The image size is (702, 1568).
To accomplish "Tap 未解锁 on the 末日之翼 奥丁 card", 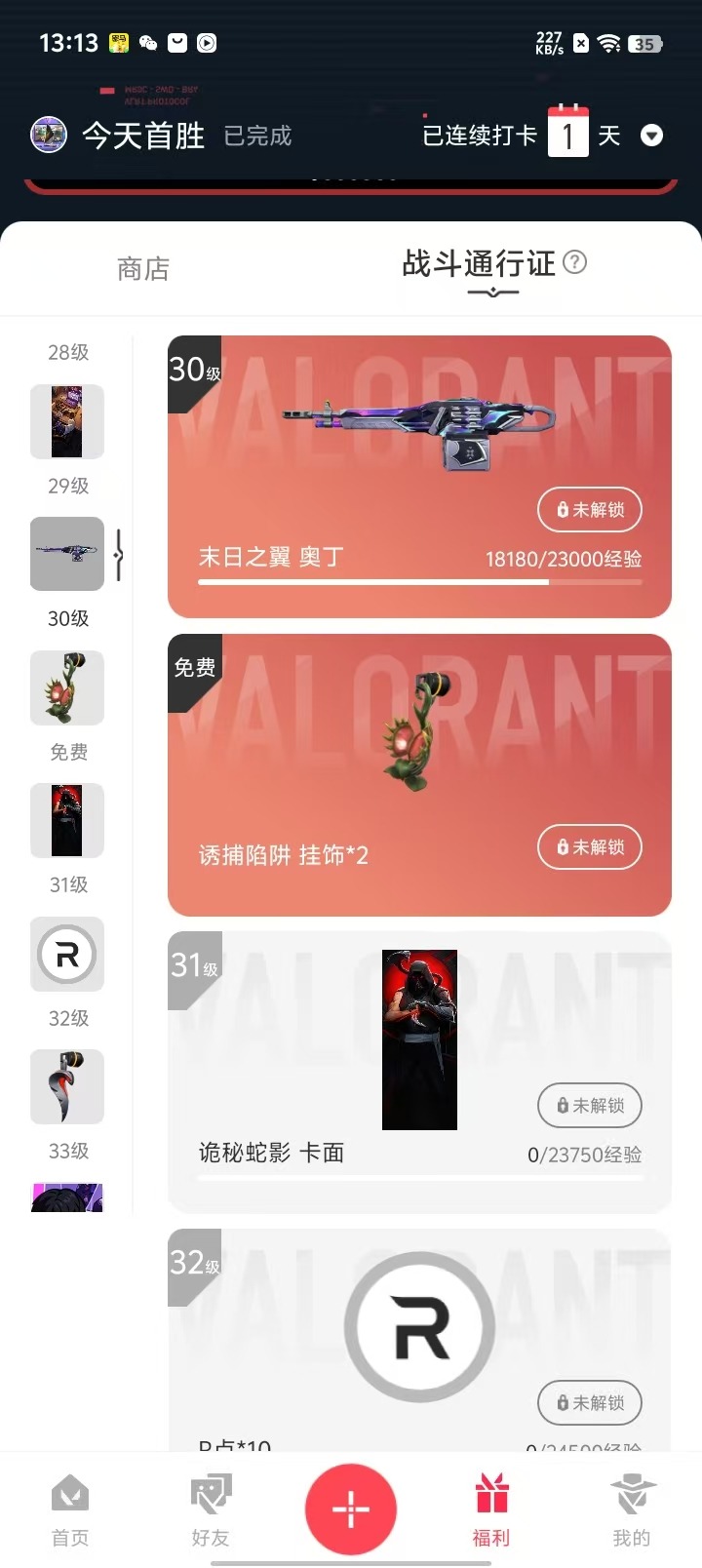I will click(590, 509).
